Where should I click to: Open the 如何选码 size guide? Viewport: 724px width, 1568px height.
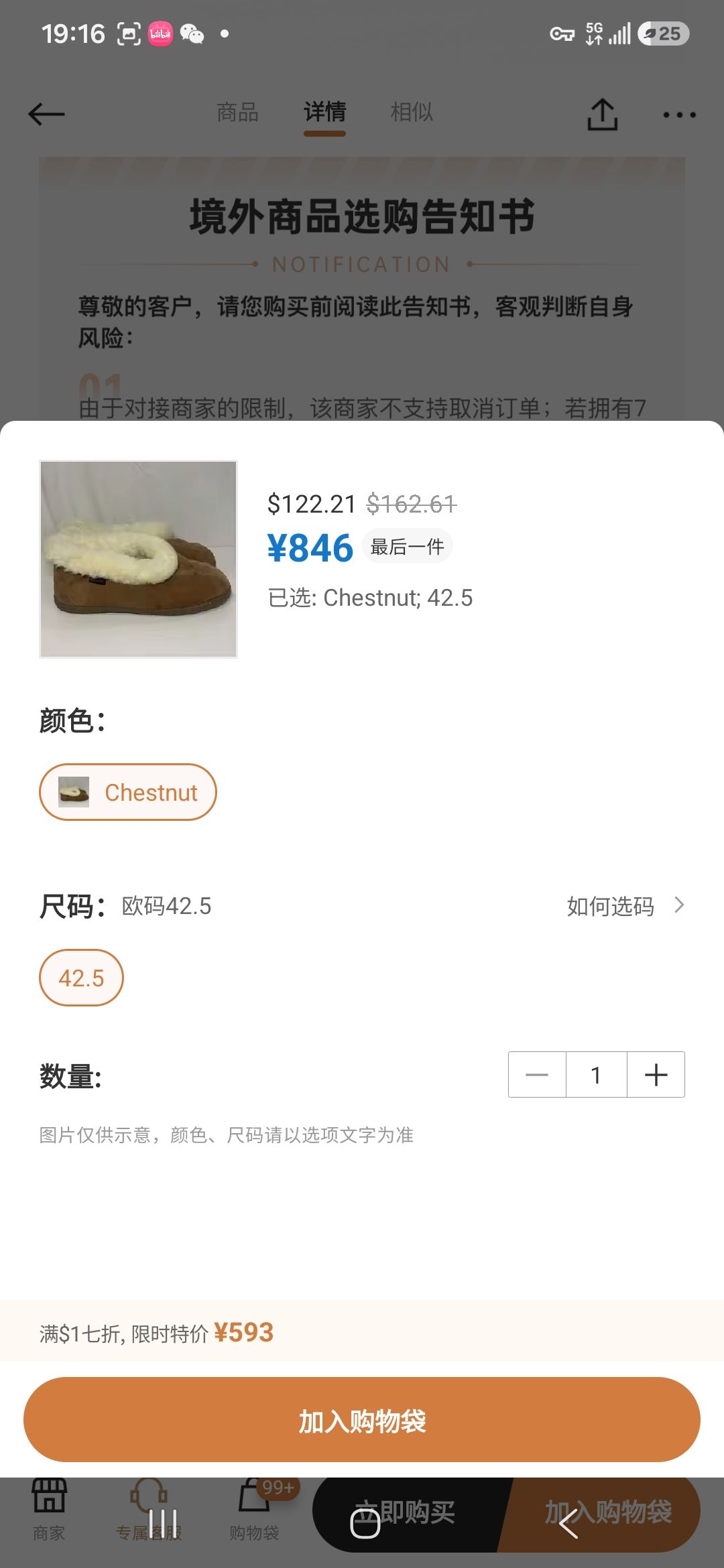pyautogui.click(x=625, y=906)
